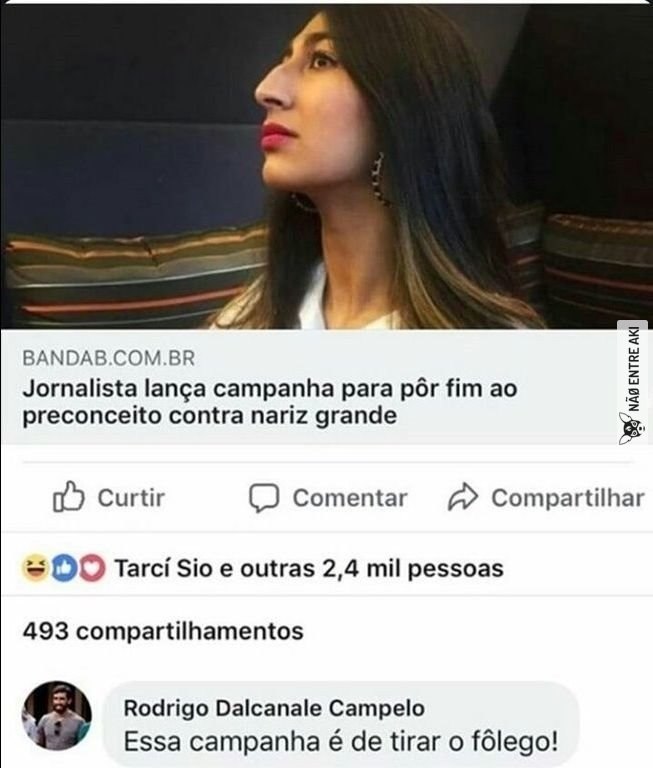View reactions from Tarcí Sio and others
The height and width of the screenshot is (768, 653).
pos(263,569)
